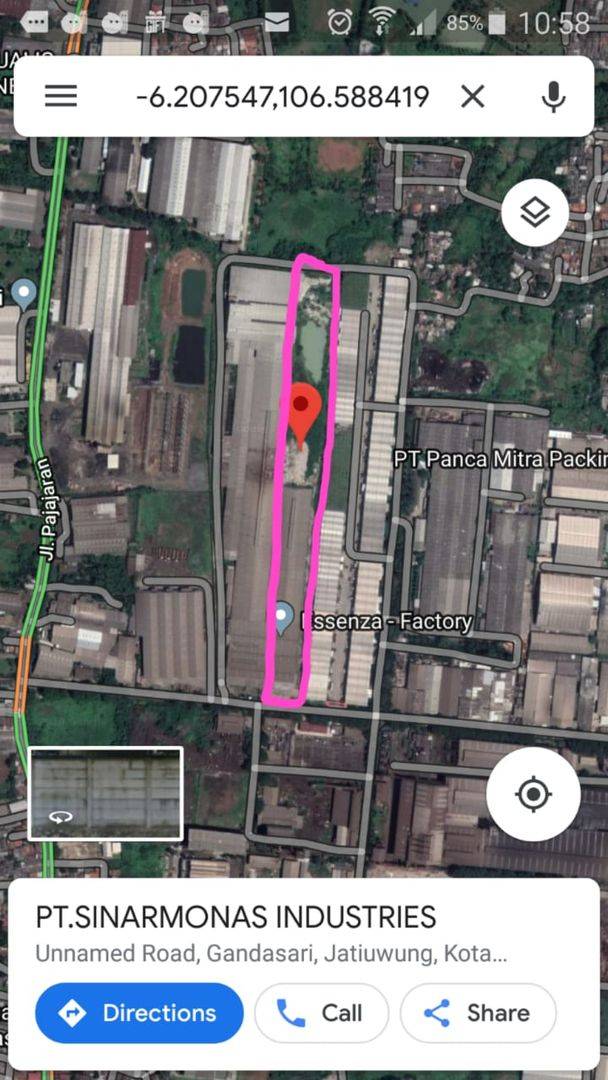Open the map layers button
Image resolution: width=608 pixels, height=1080 pixels.
(535, 214)
